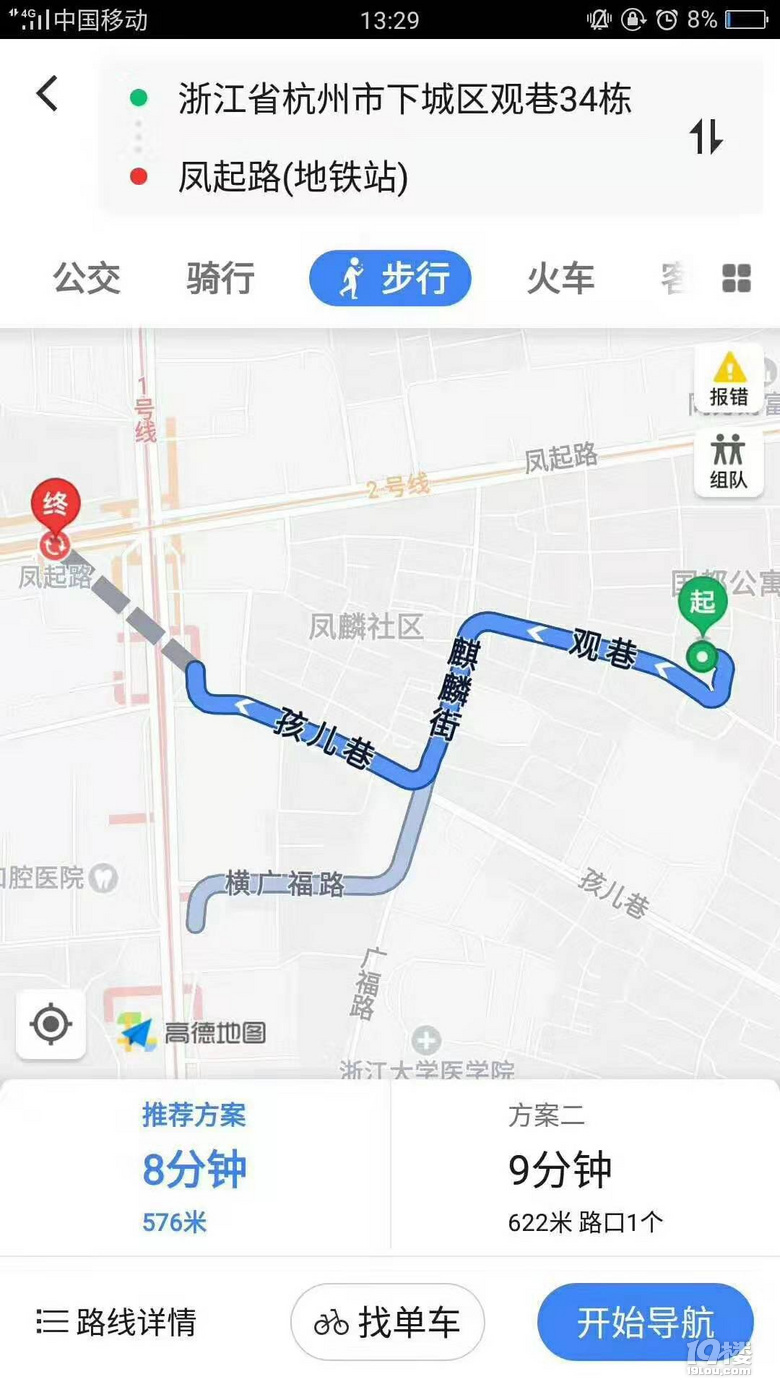The width and height of the screenshot is (780, 1387).
Task: Open the 组队 team feature
Action: pyautogui.click(x=729, y=463)
